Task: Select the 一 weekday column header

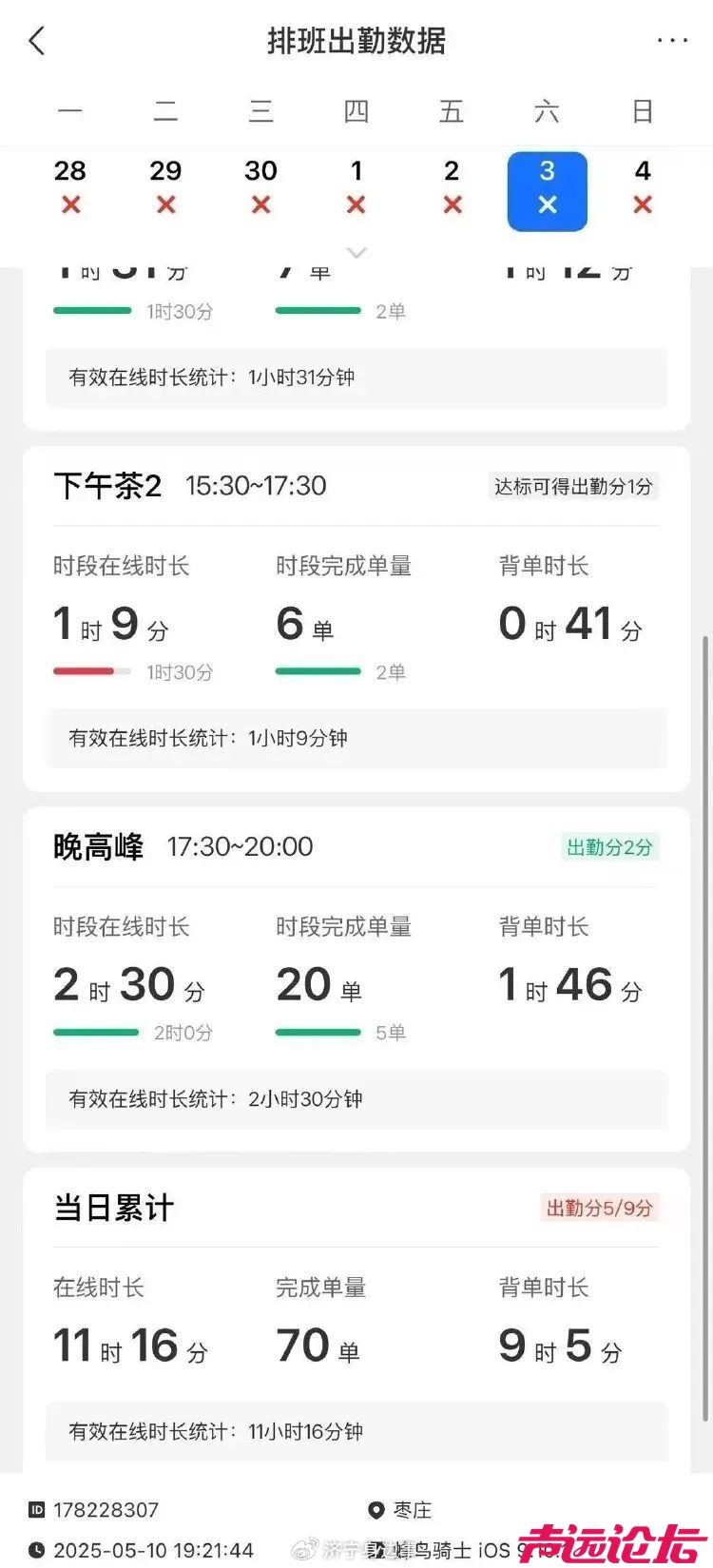Action: point(69,111)
